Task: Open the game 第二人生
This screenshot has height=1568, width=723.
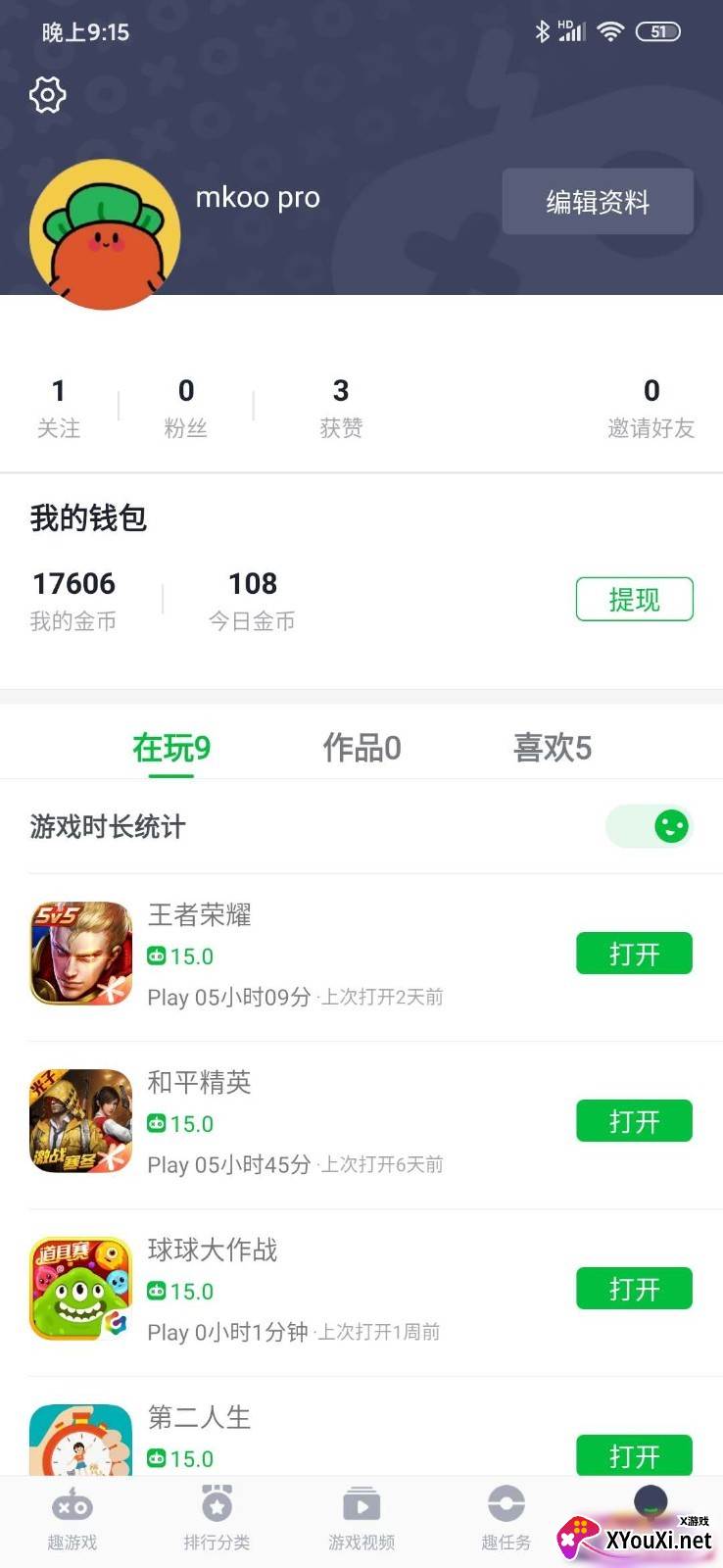Action: pos(634,1455)
